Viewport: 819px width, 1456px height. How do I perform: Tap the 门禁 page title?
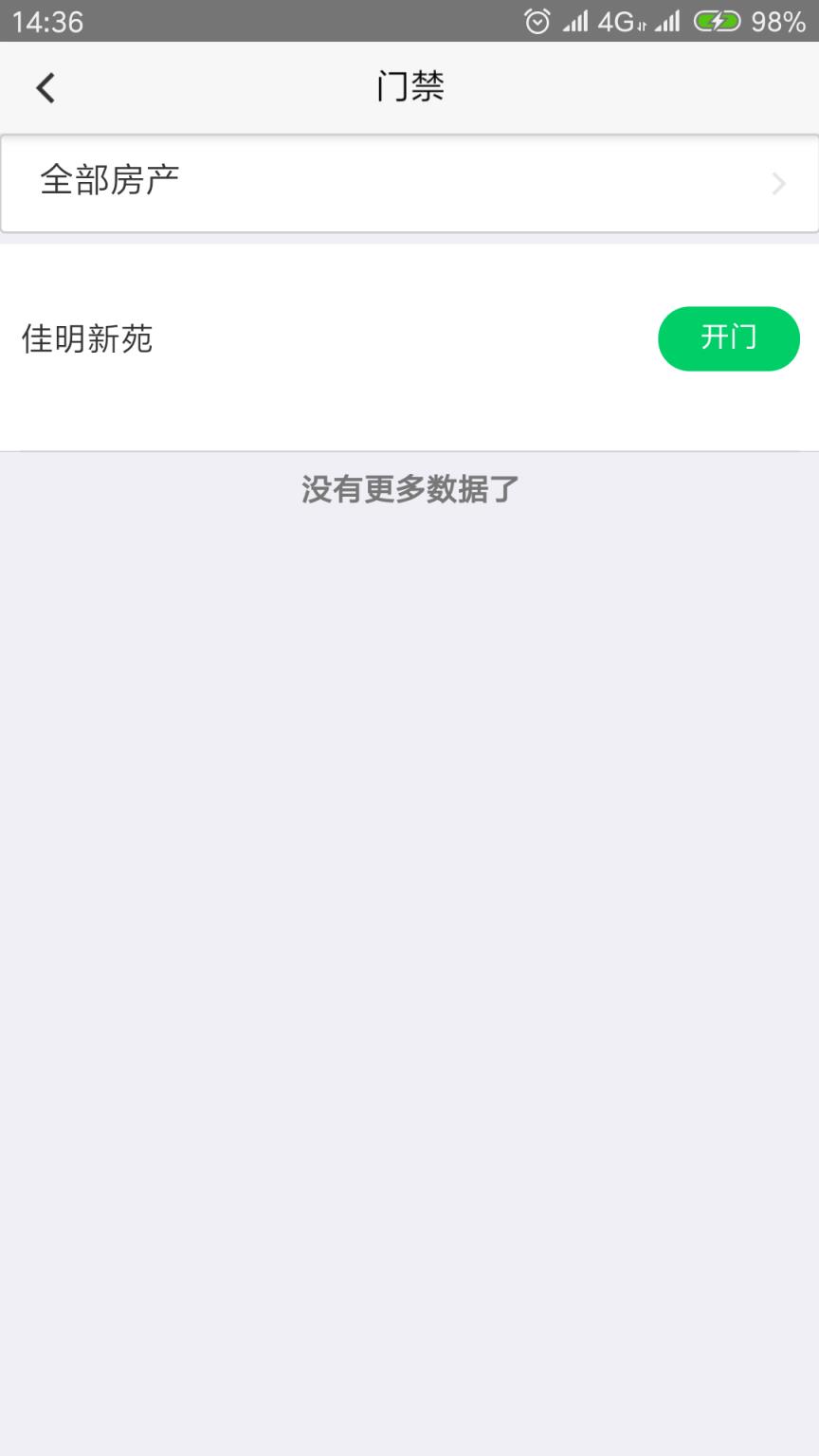tap(409, 85)
